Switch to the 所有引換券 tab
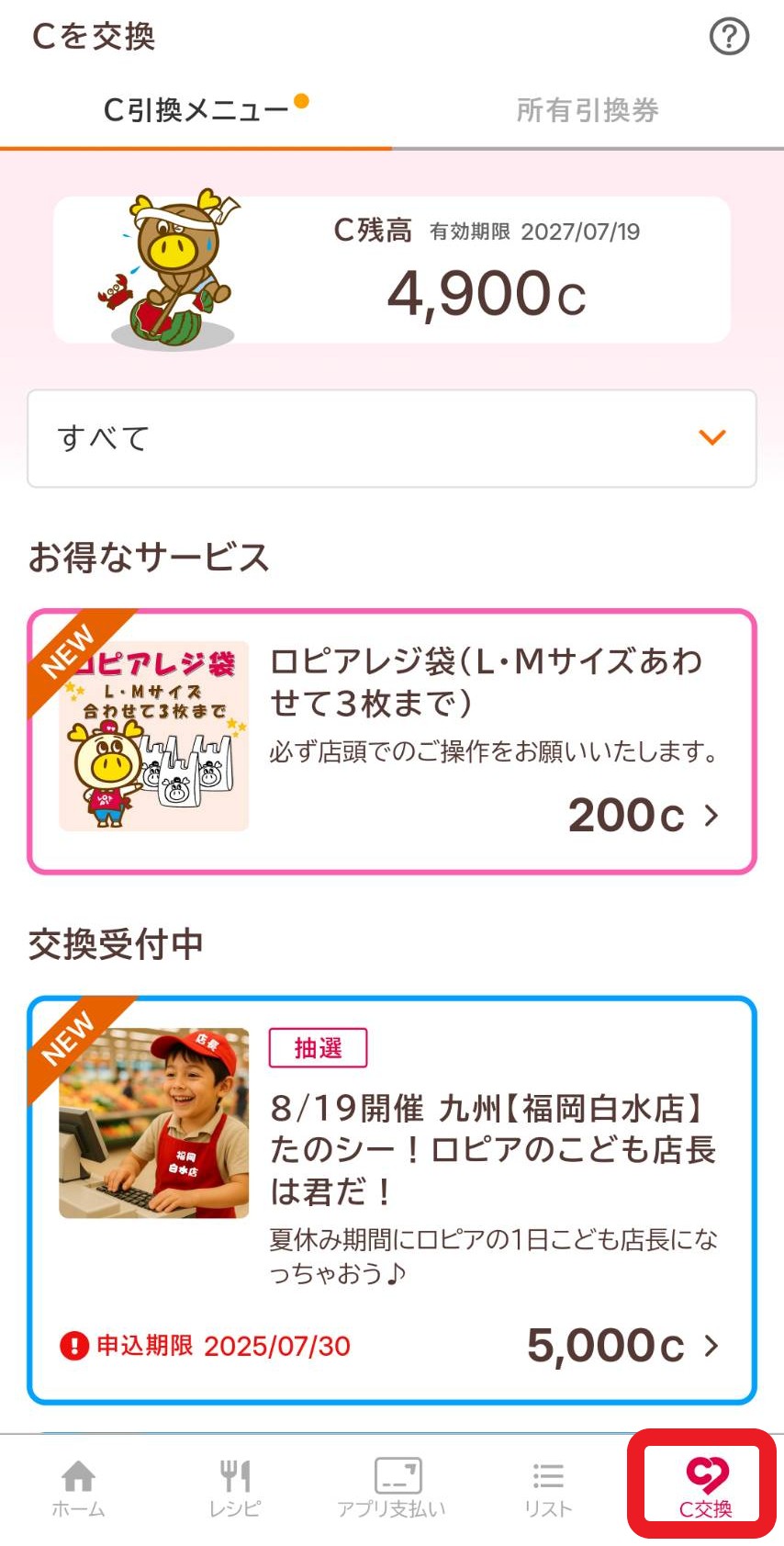This screenshot has height=1546, width=784. coord(588,110)
